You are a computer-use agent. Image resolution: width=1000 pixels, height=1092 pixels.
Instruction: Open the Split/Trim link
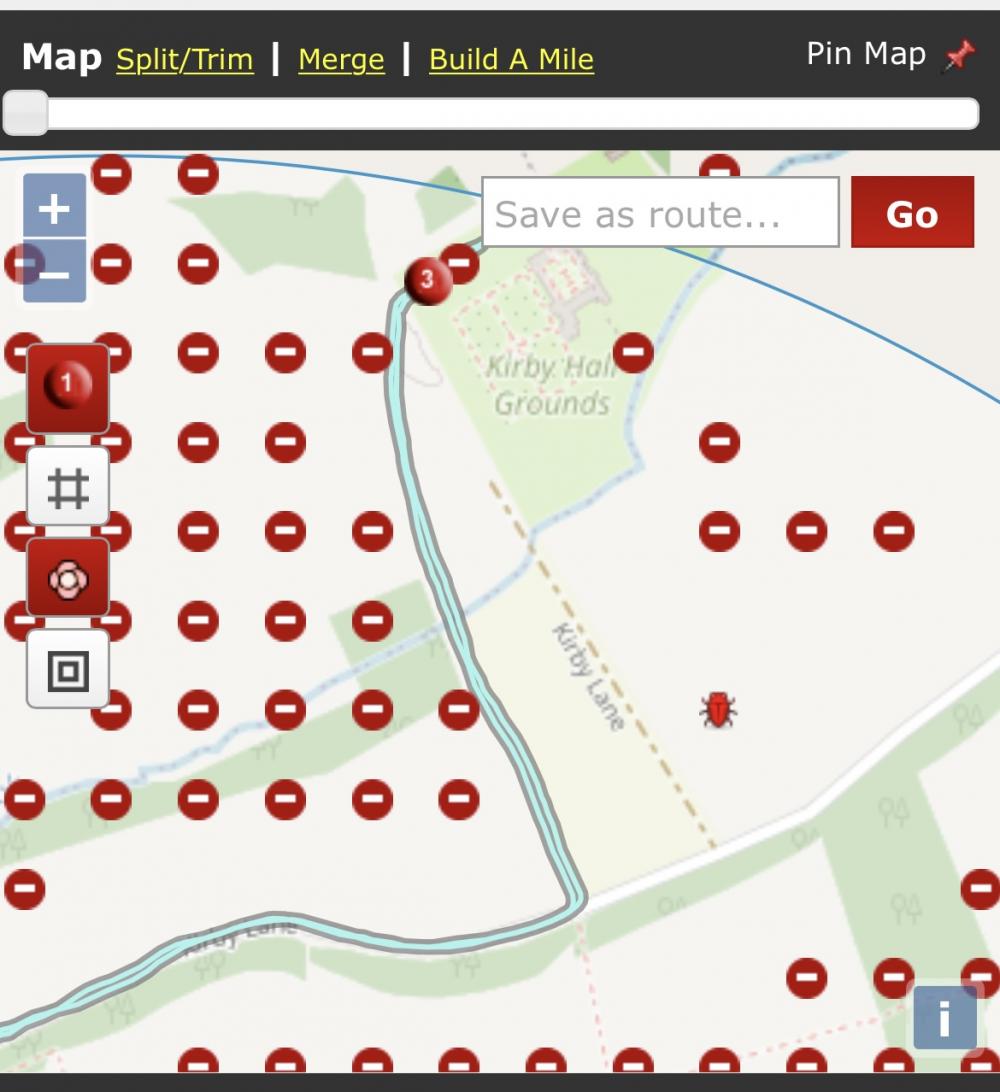click(x=185, y=60)
